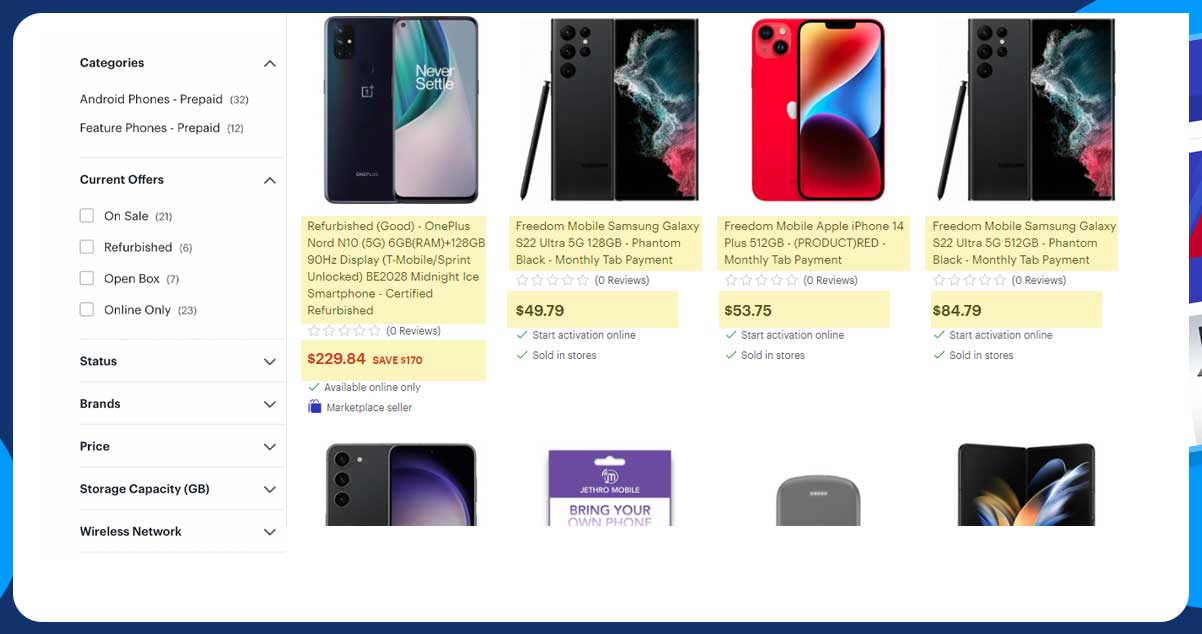Expand the Status filter
Screen dimensions: 1202x634
coord(269,362)
